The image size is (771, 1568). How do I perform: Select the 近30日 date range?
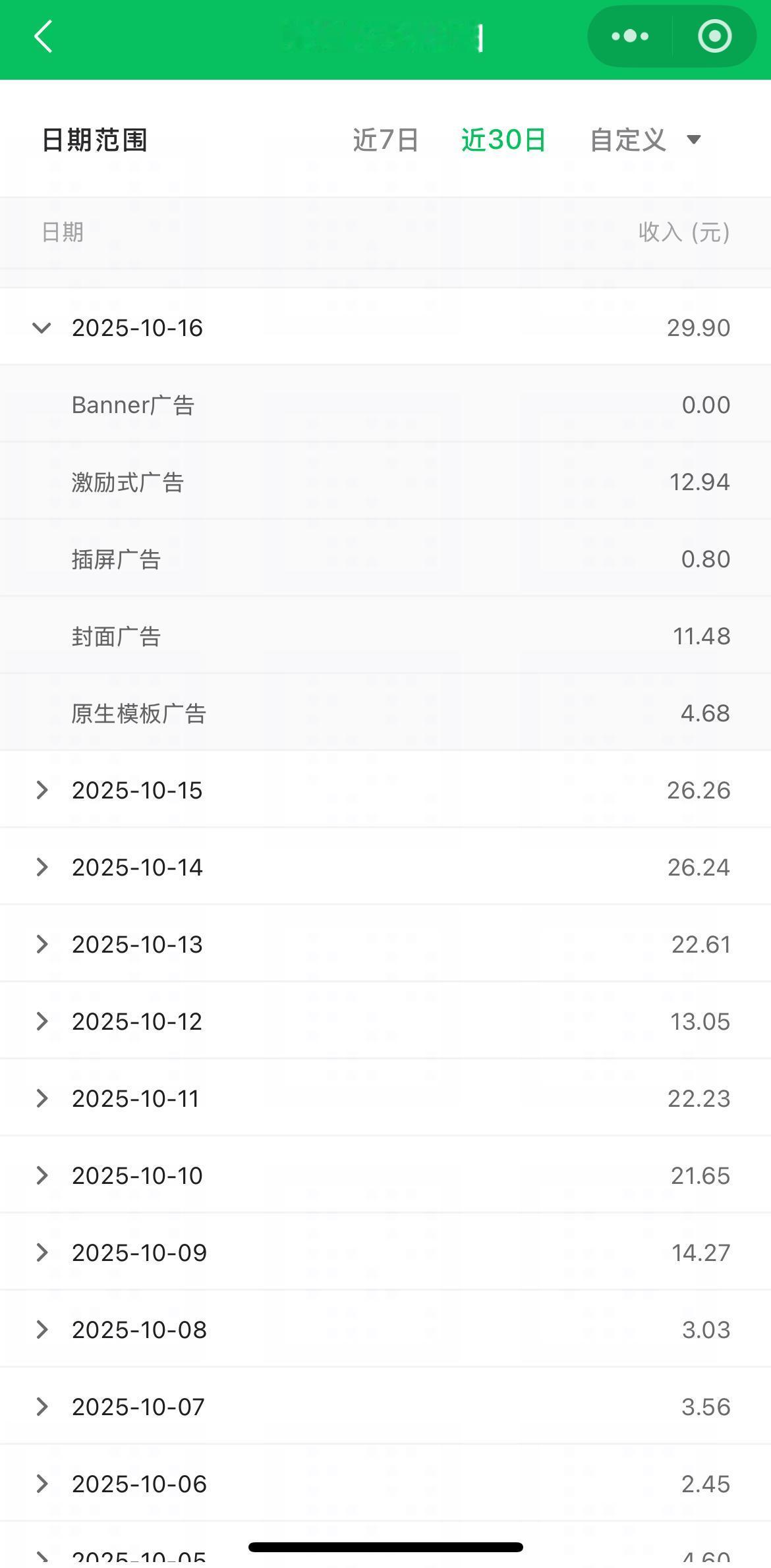click(x=503, y=140)
